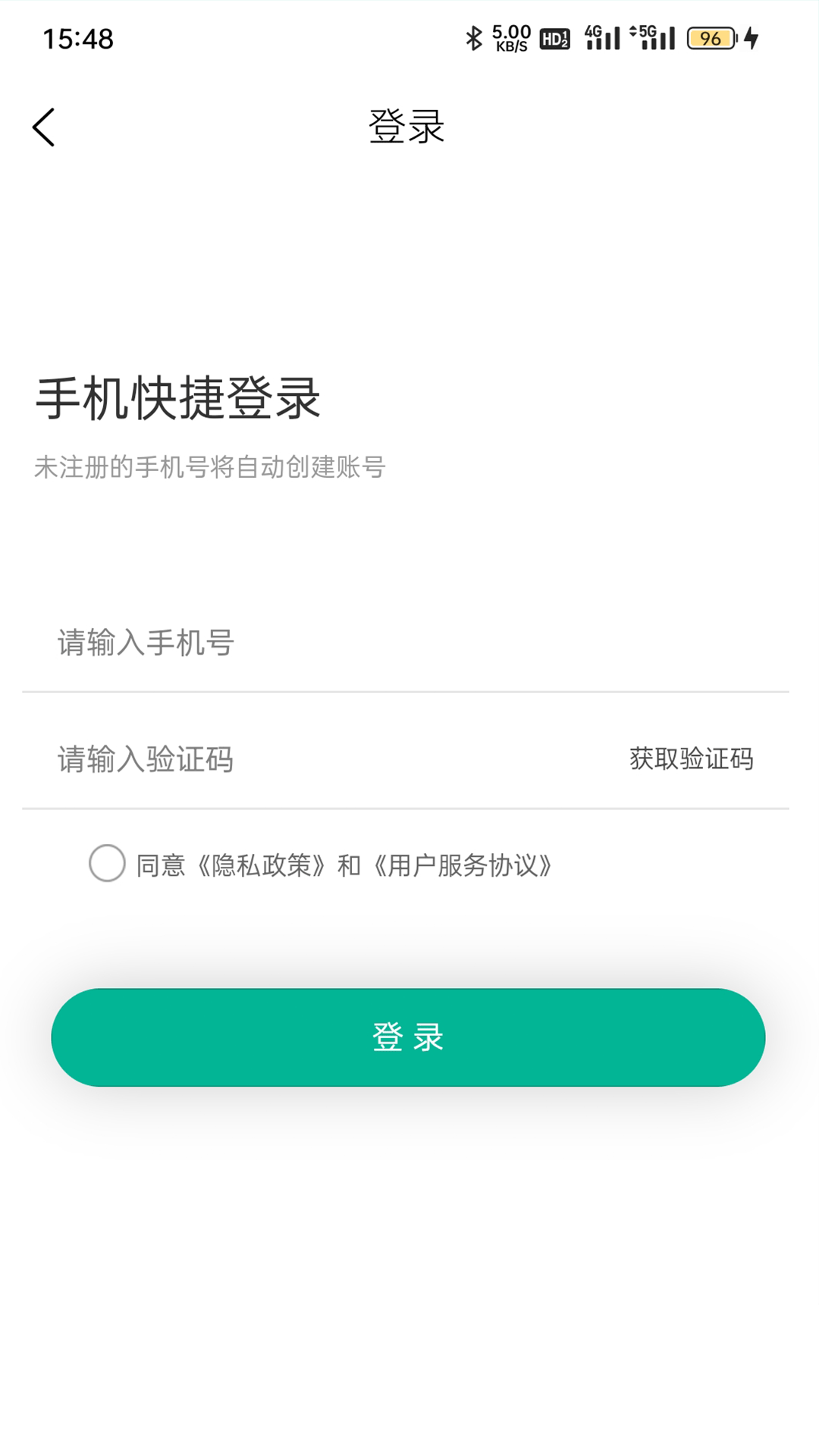This screenshot has width=819, height=1456.
Task: Click the 5G network icon
Action: pyautogui.click(x=651, y=36)
